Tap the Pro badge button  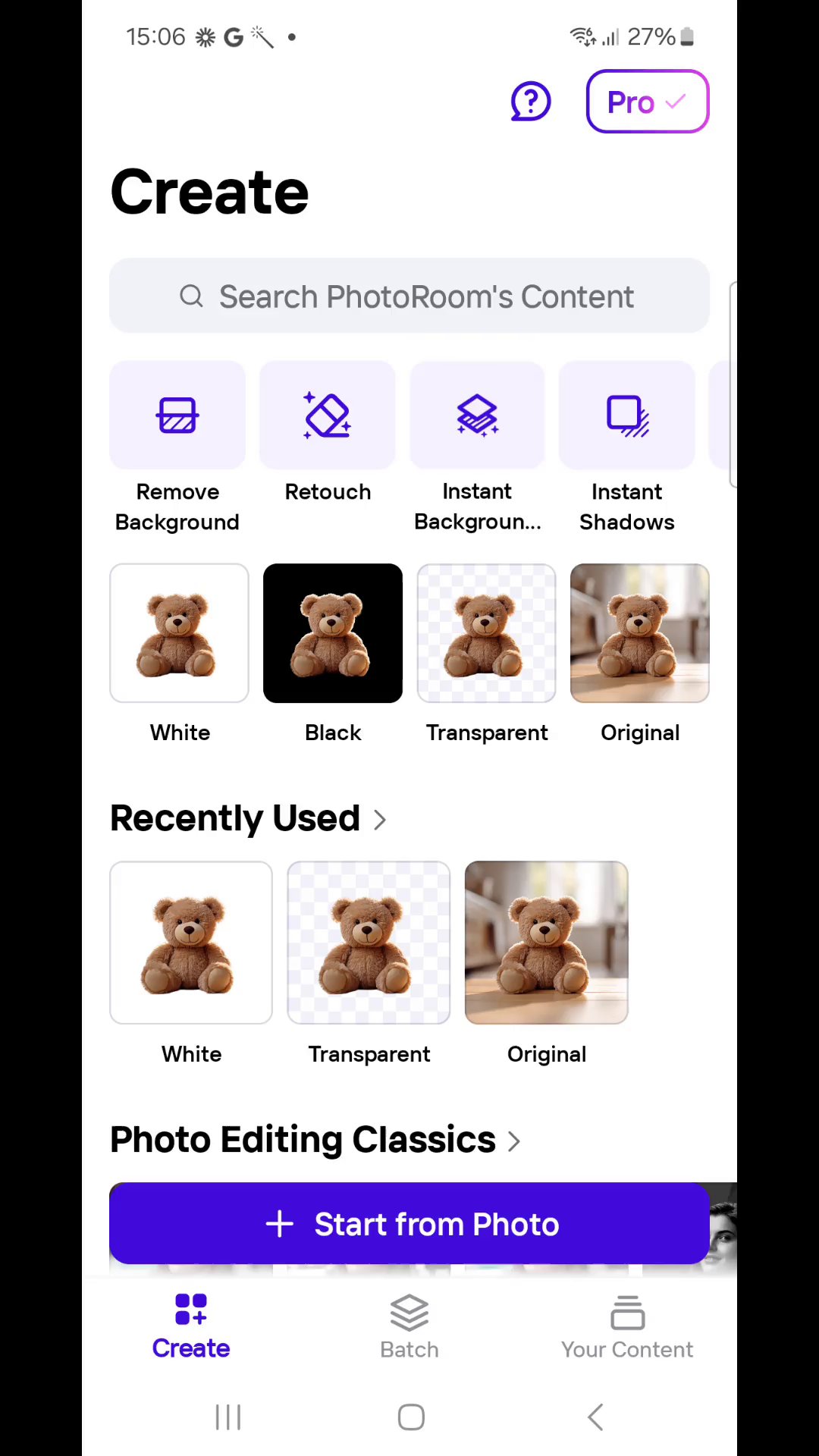coord(648,102)
